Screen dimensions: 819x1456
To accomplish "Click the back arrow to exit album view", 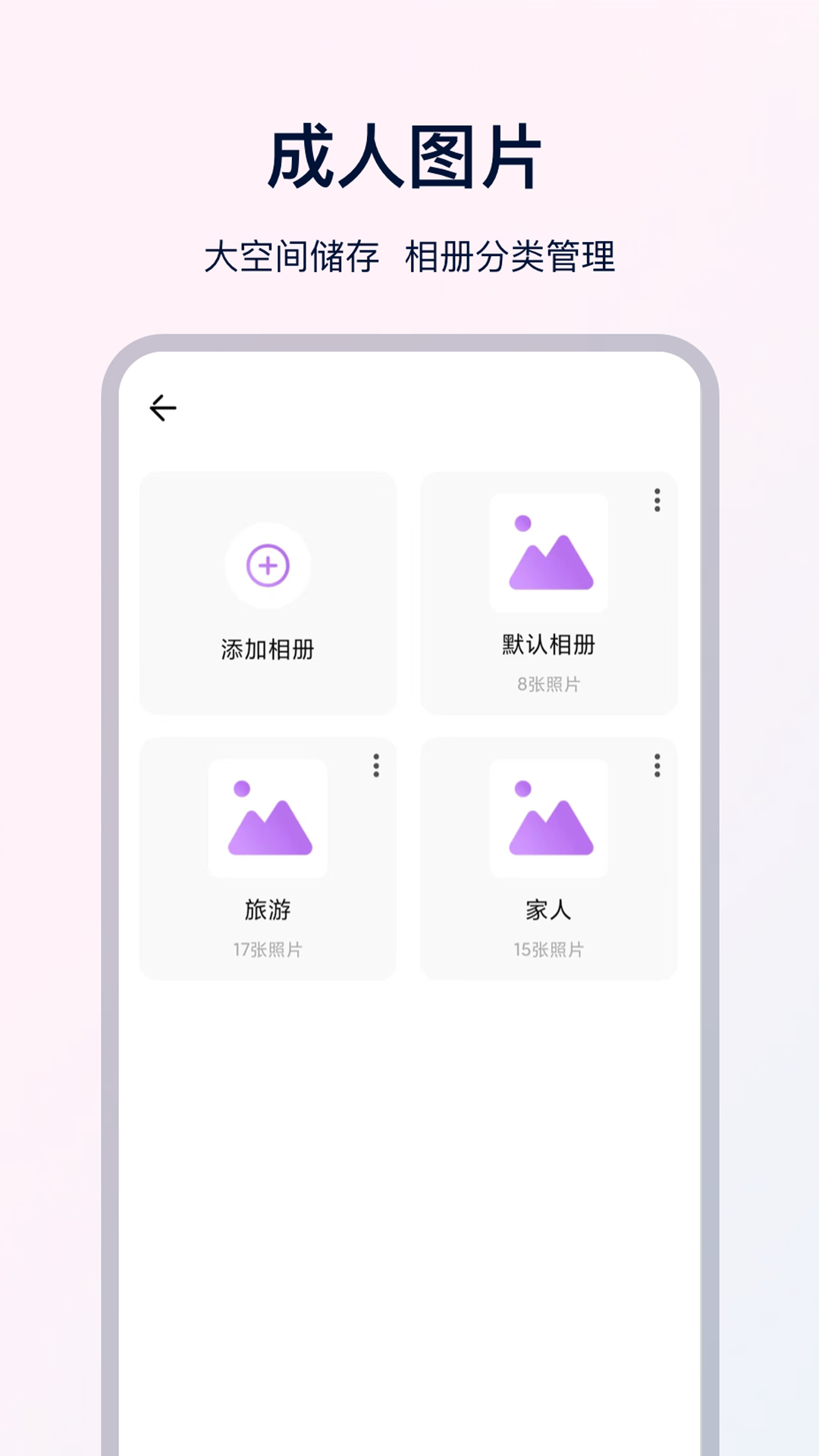I will point(162,407).
